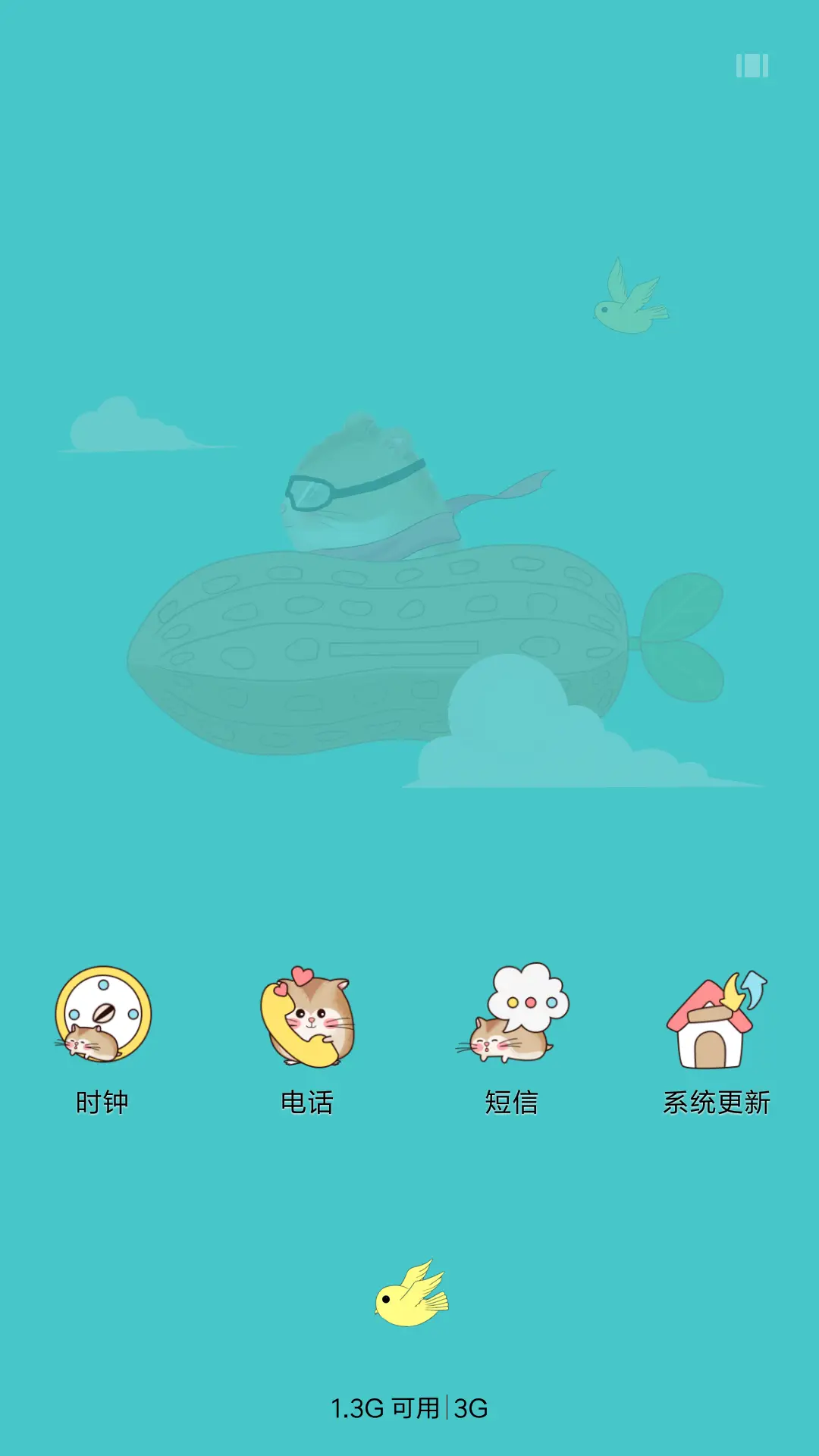Viewport: 819px width, 1456px height.
Task: Tap the 电话 text label
Action: click(308, 1102)
